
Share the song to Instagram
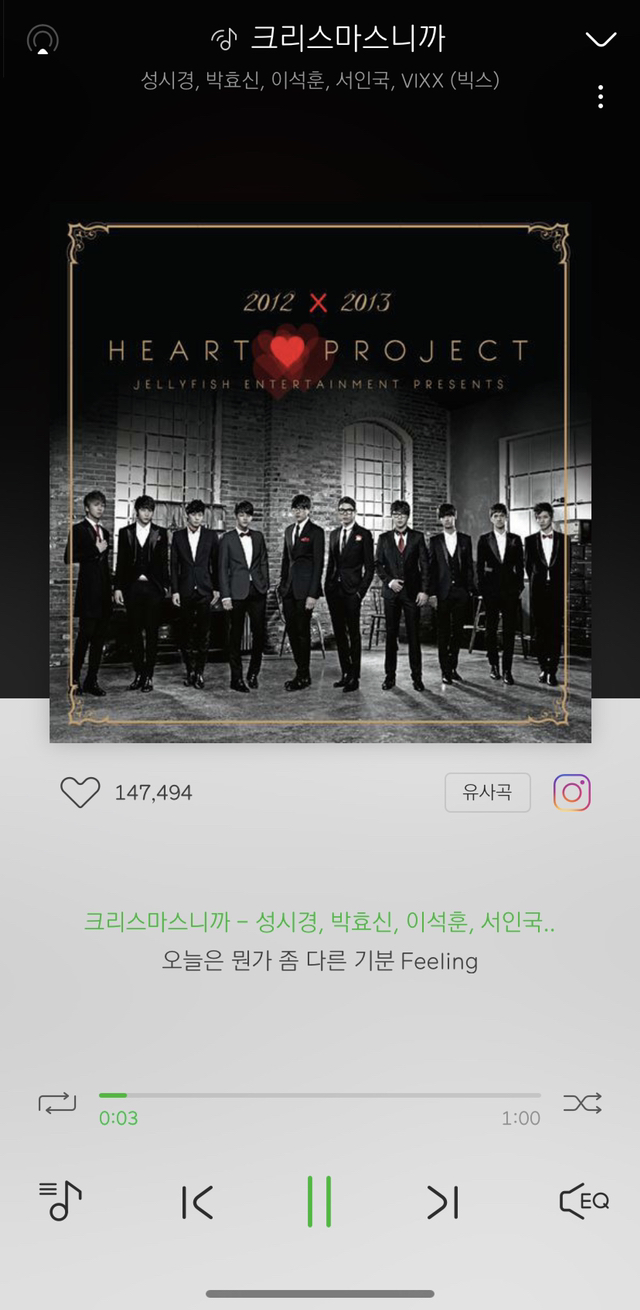572,792
